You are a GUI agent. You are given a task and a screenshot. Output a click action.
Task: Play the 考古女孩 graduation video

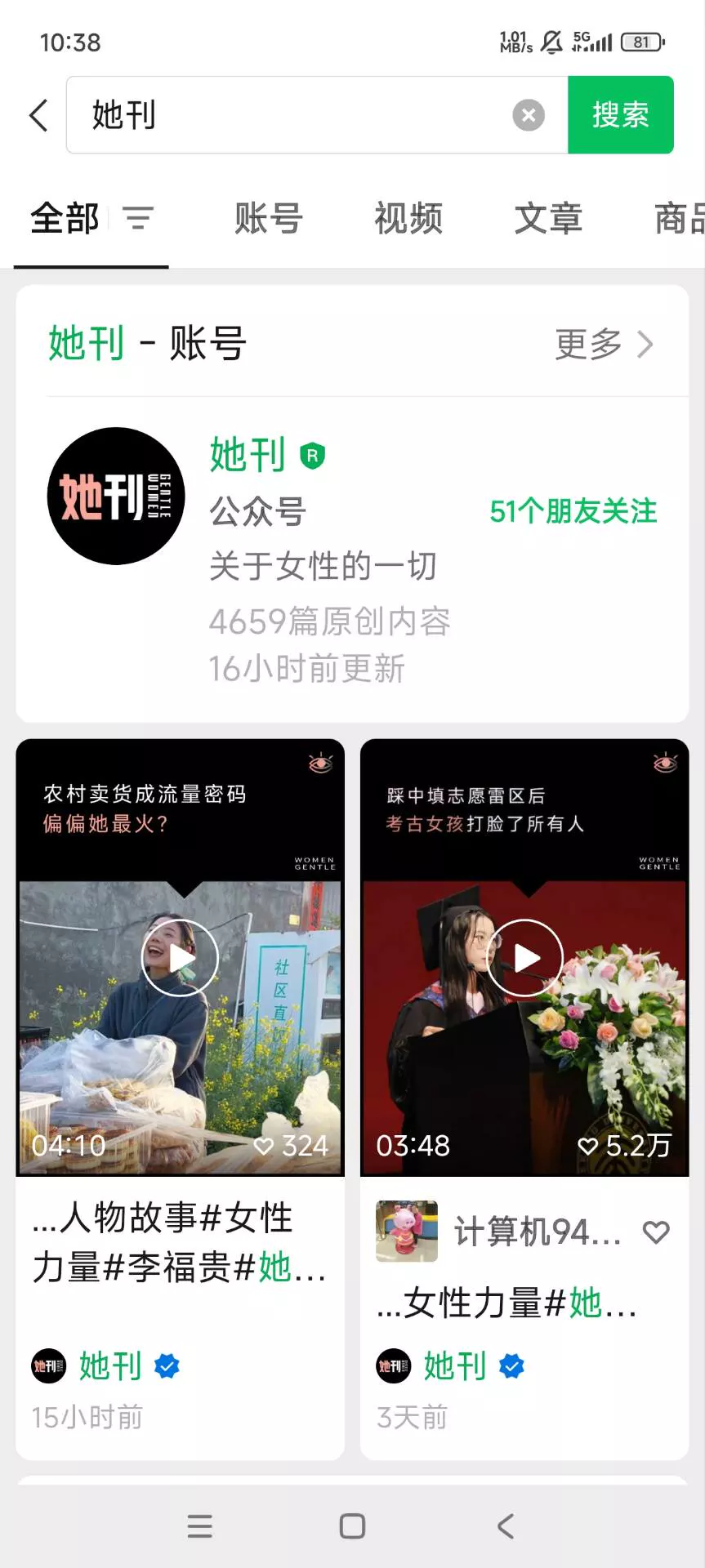click(524, 957)
